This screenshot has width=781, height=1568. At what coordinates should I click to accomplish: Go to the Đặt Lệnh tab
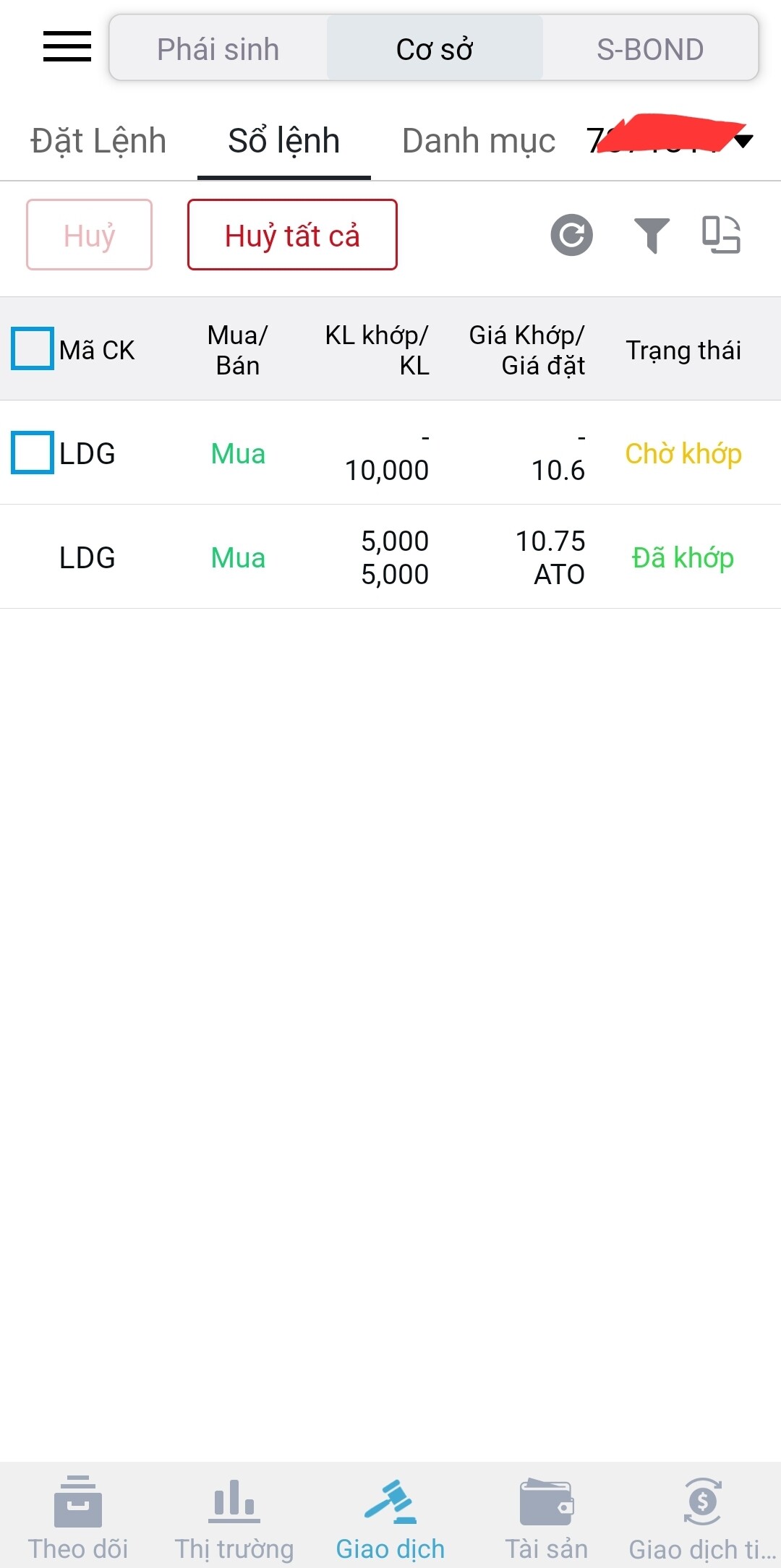click(98, 141)
